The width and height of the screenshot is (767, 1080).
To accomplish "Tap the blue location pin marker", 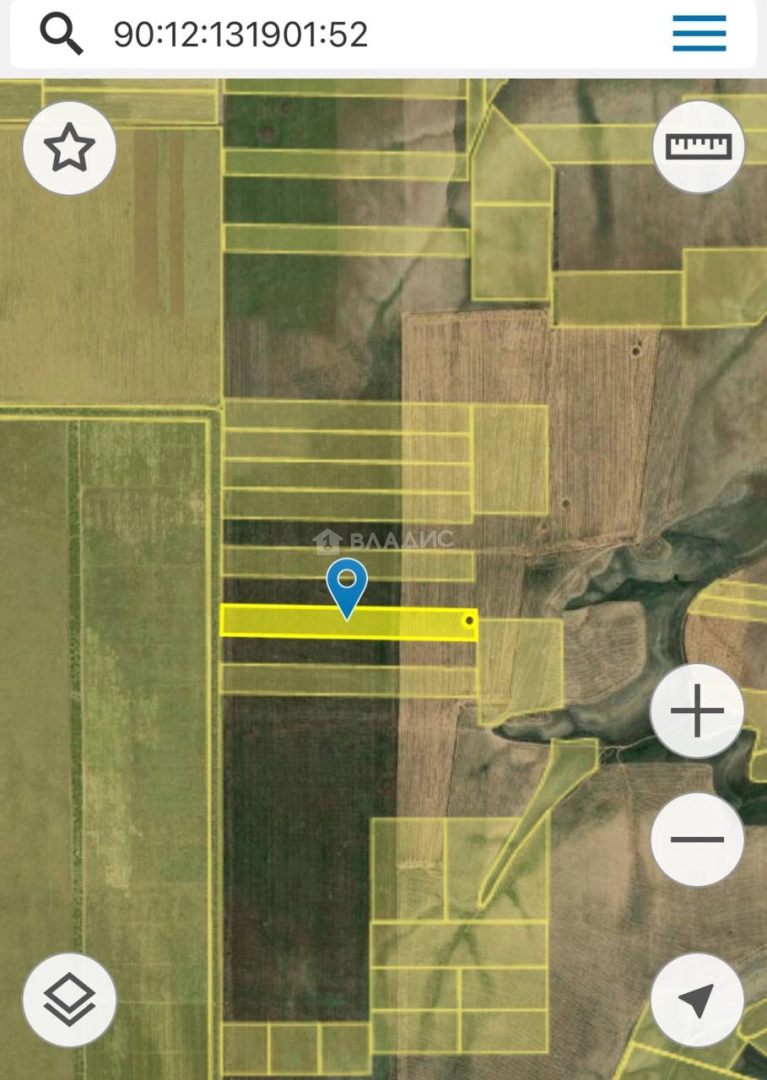I will (x=347, y=585).
